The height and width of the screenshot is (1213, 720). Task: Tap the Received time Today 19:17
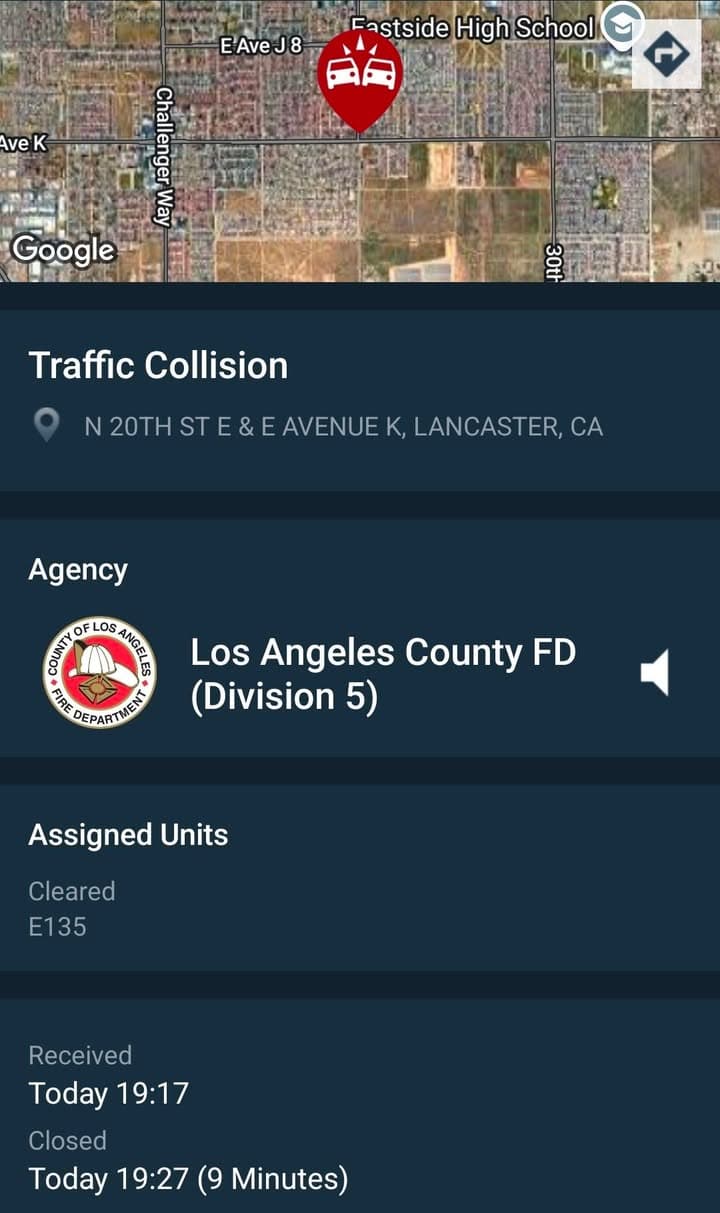(110, 1093)
